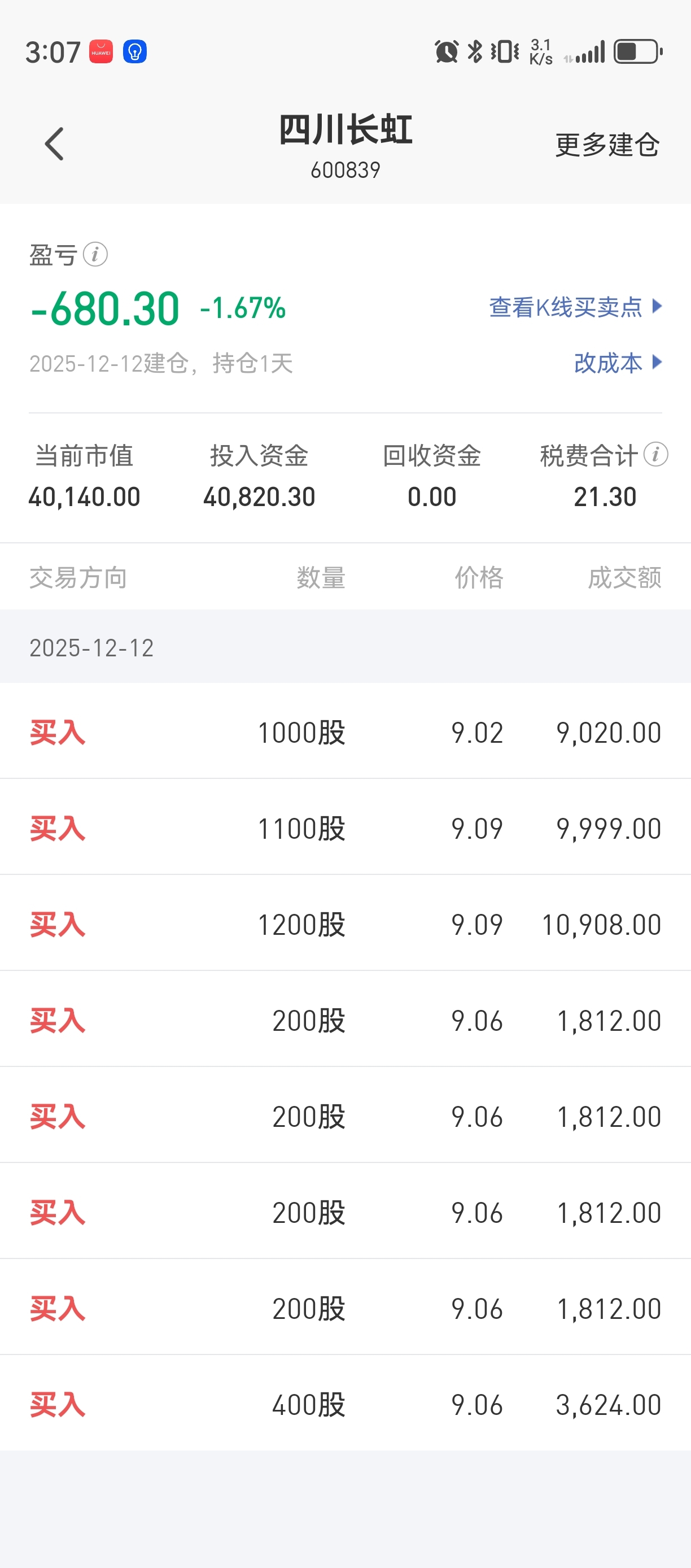Open 更多建仓 in the header
Image resolution: width=691 pixels, height=1568 pixels.
606,145
